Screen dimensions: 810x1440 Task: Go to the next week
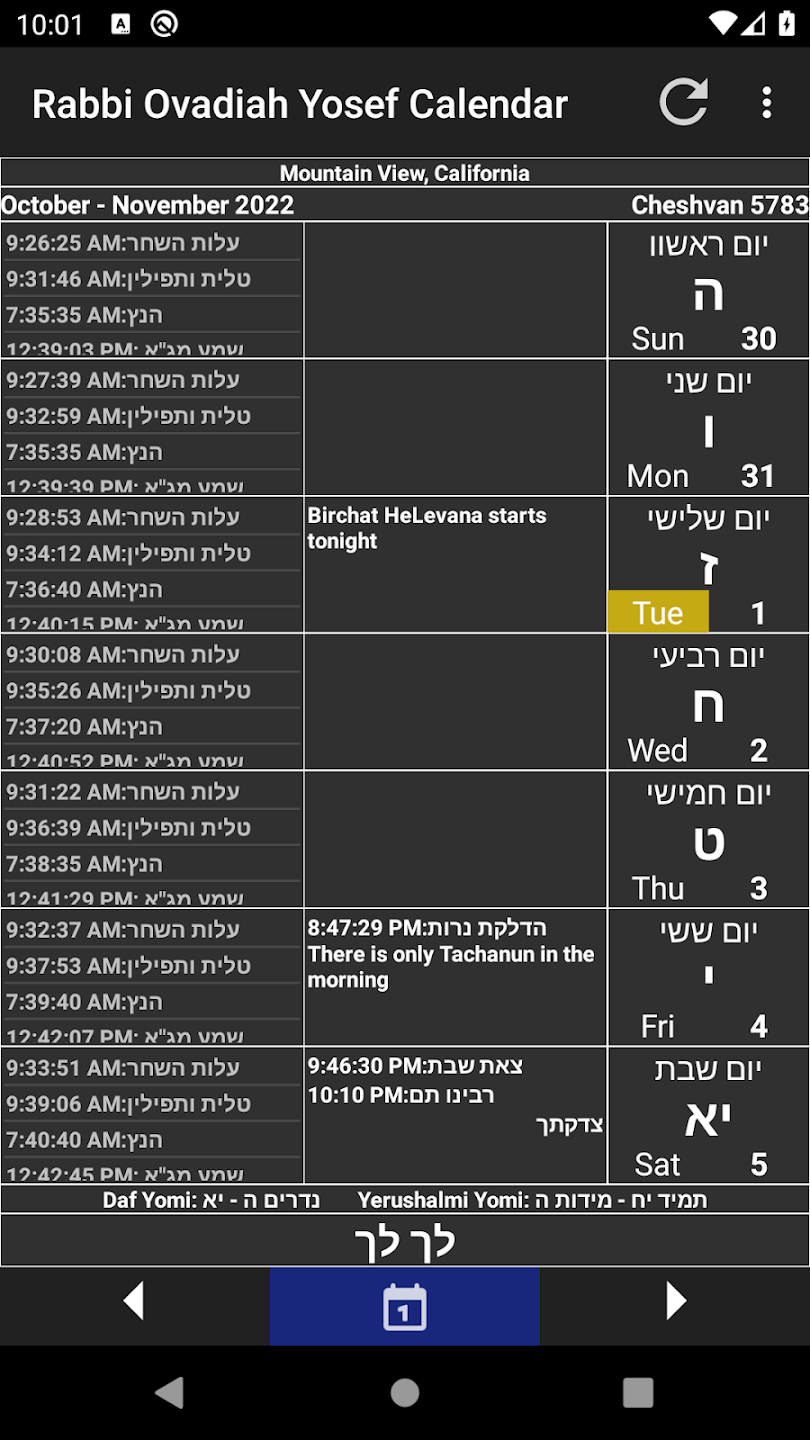point(675,1302)
